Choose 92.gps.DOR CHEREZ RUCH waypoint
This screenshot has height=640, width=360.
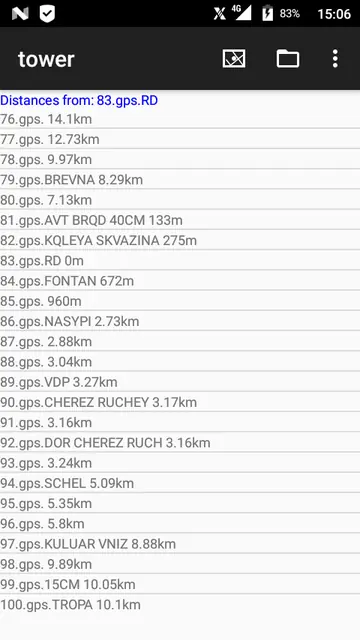[180, 442]
